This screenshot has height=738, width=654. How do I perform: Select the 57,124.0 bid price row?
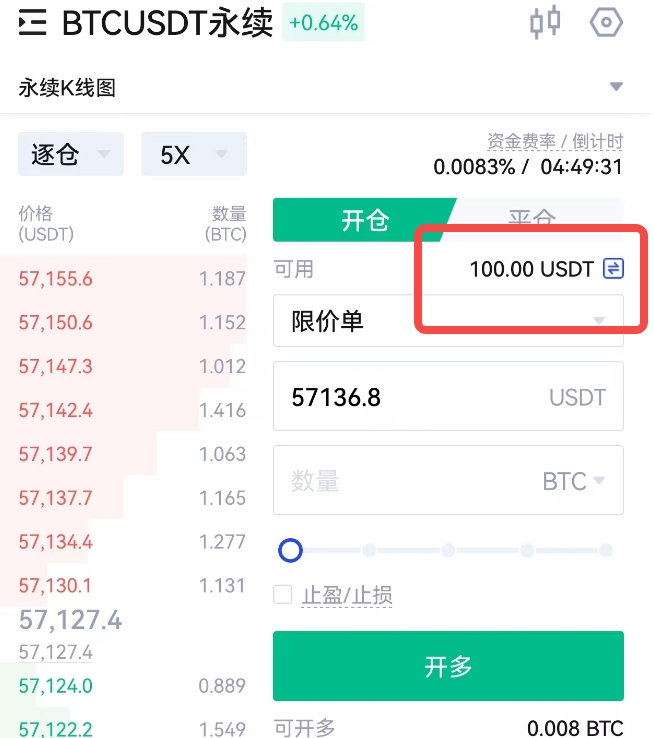130,685
